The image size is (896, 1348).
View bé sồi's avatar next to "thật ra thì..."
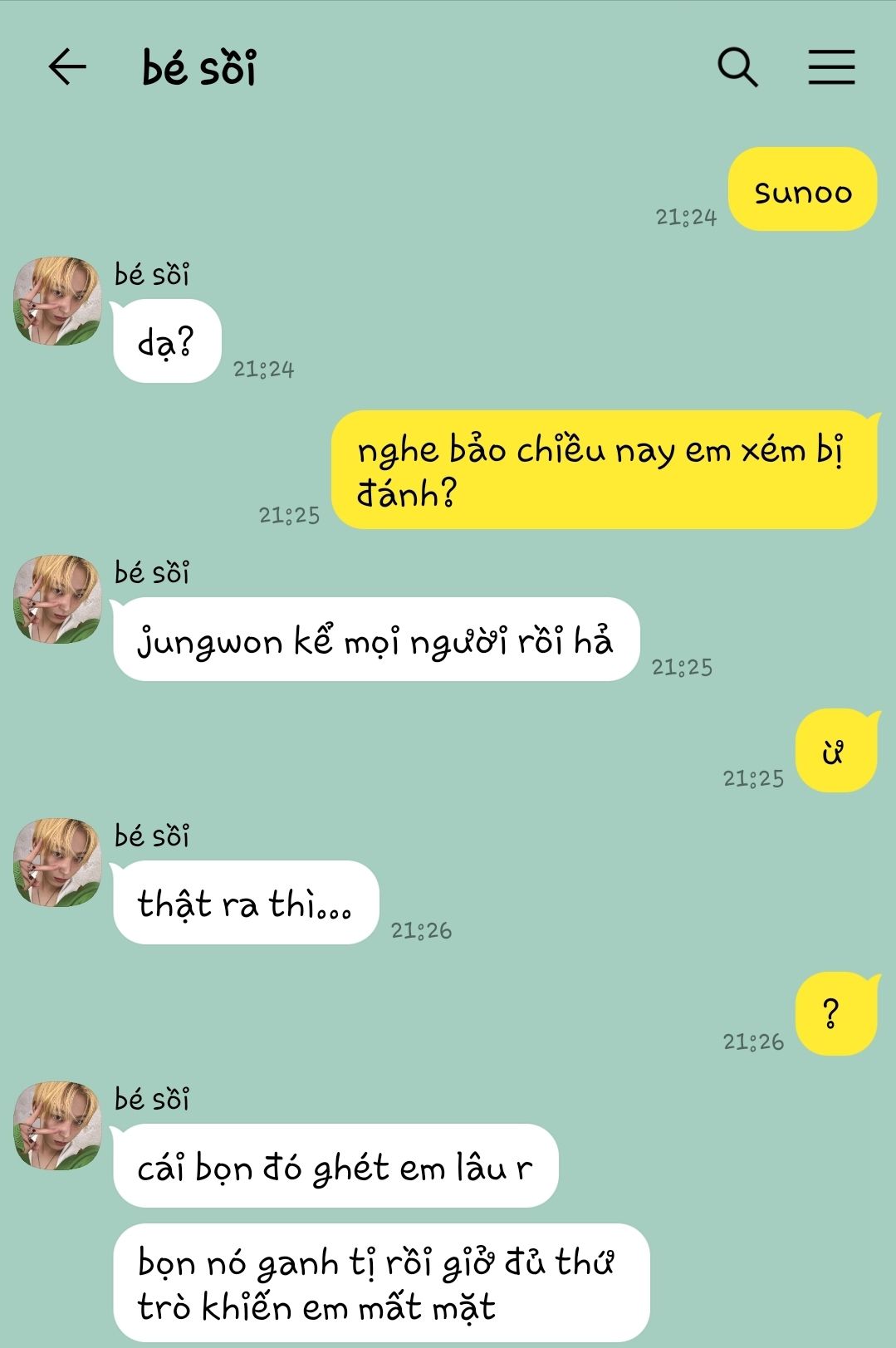pos(57,862)
